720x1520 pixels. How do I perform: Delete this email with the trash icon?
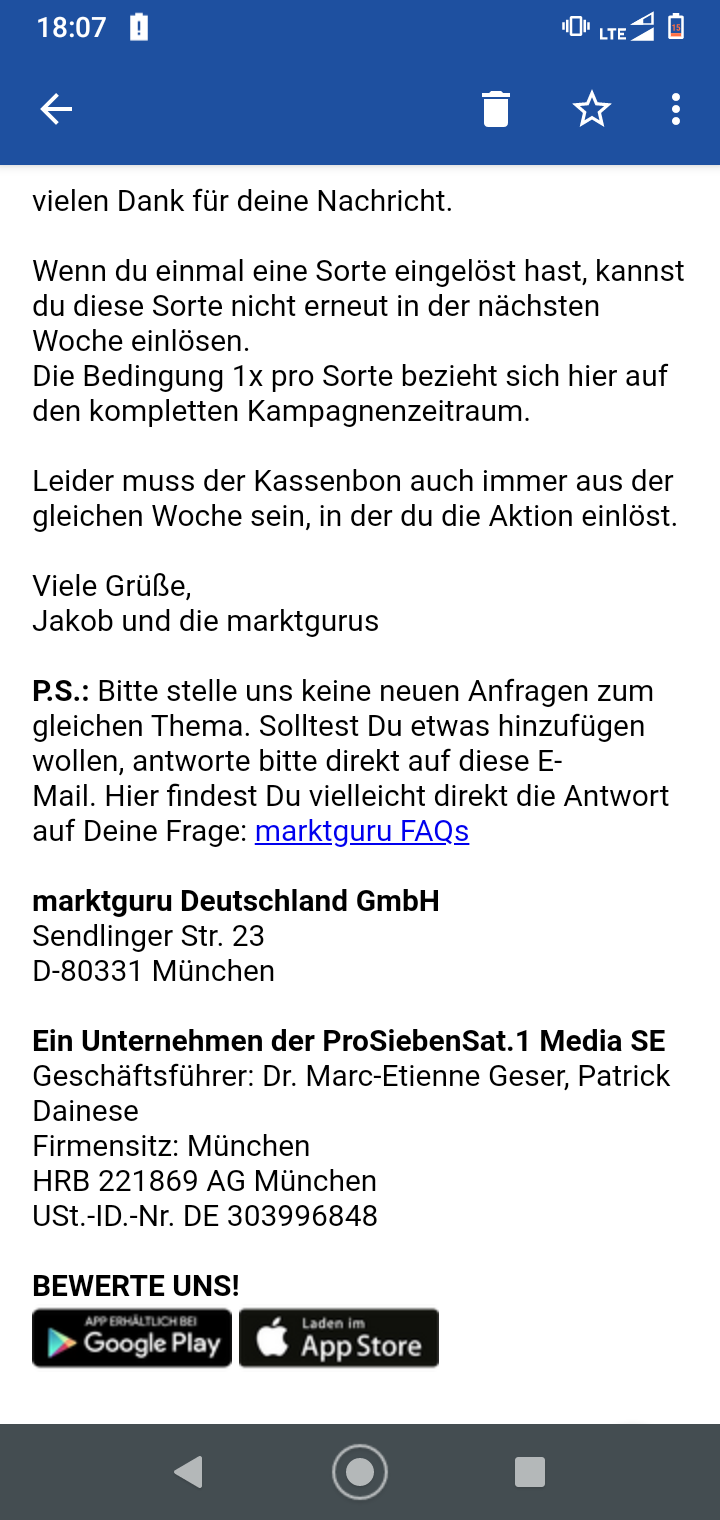496,109
